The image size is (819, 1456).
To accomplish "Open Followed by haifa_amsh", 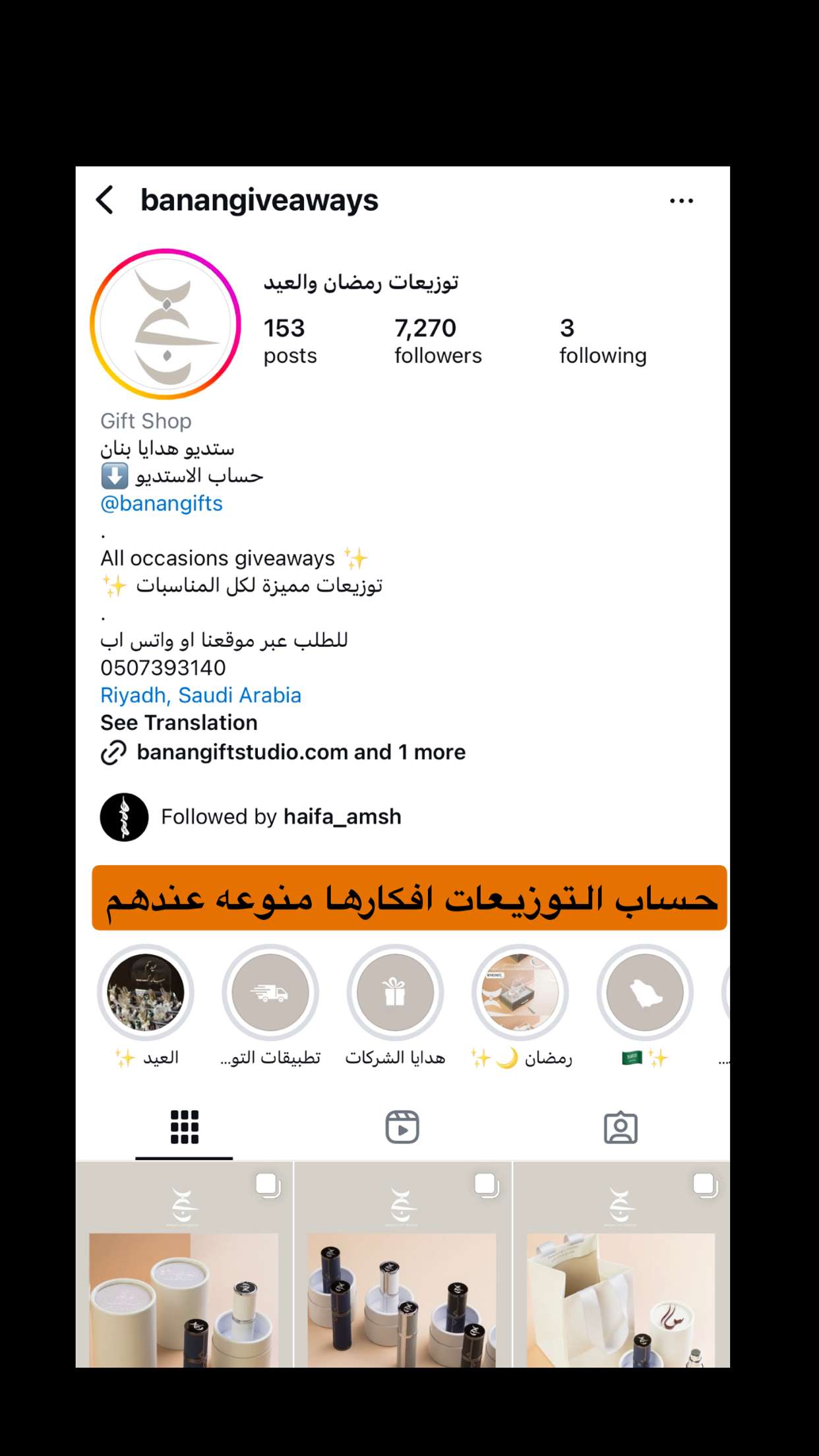I will click(251, 817).
